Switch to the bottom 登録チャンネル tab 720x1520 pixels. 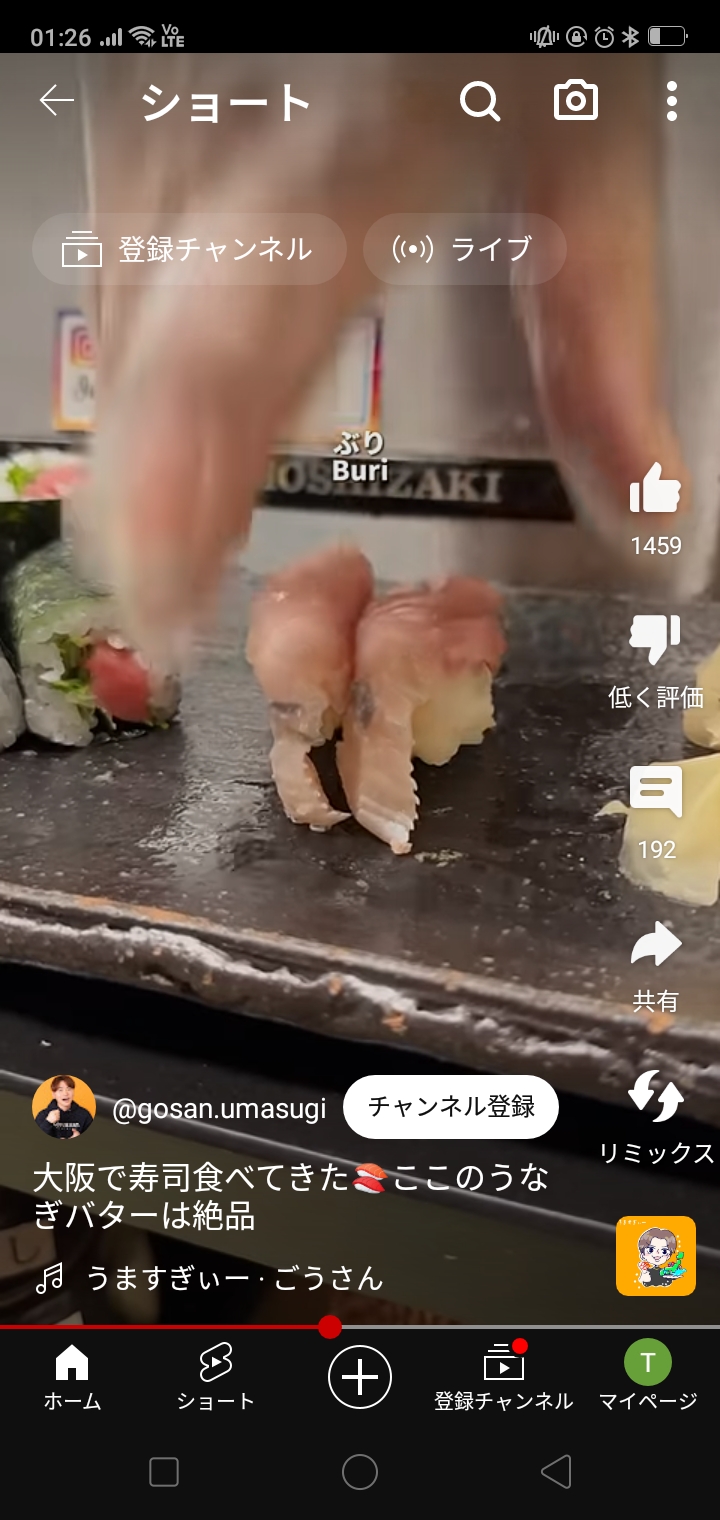504,1378
